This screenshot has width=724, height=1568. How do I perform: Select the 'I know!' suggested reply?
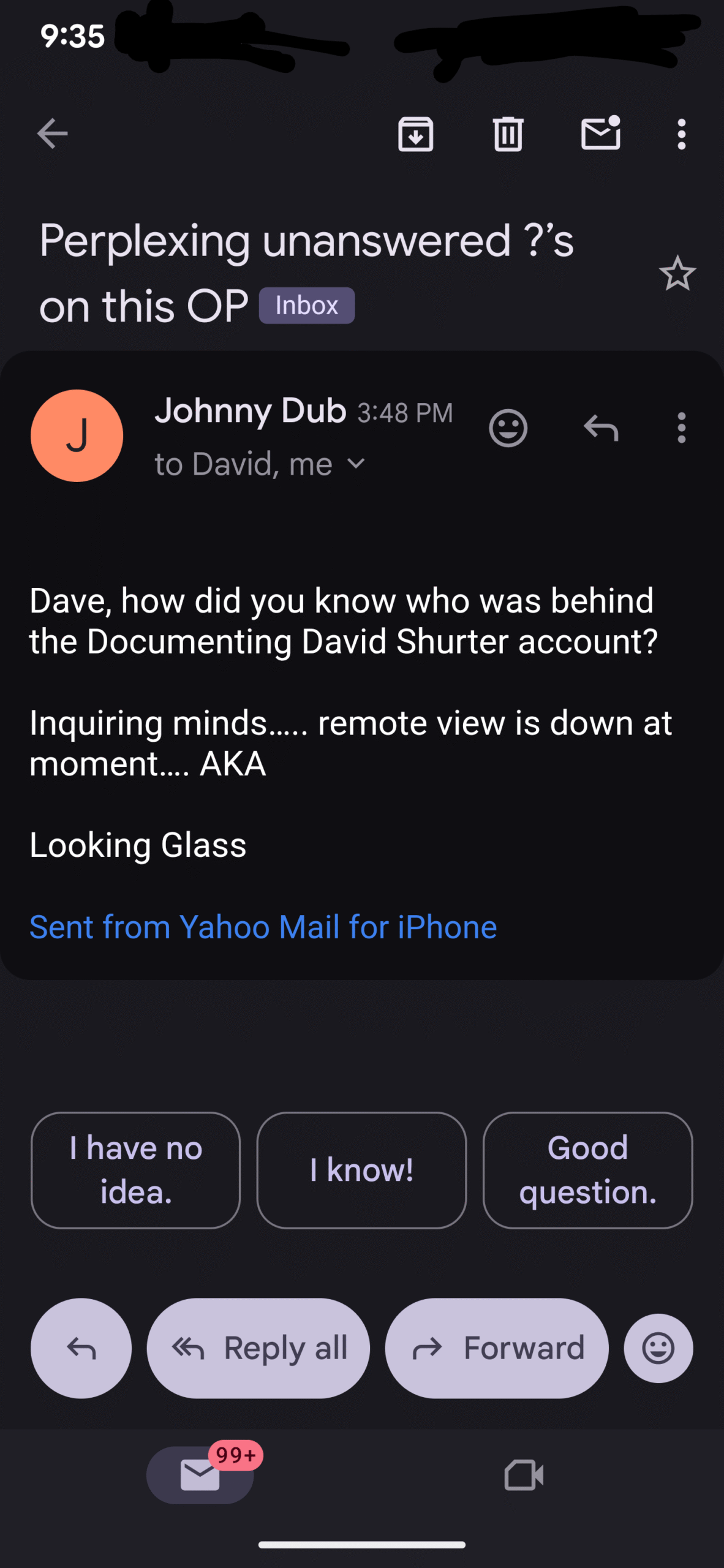pos(361,1170)
